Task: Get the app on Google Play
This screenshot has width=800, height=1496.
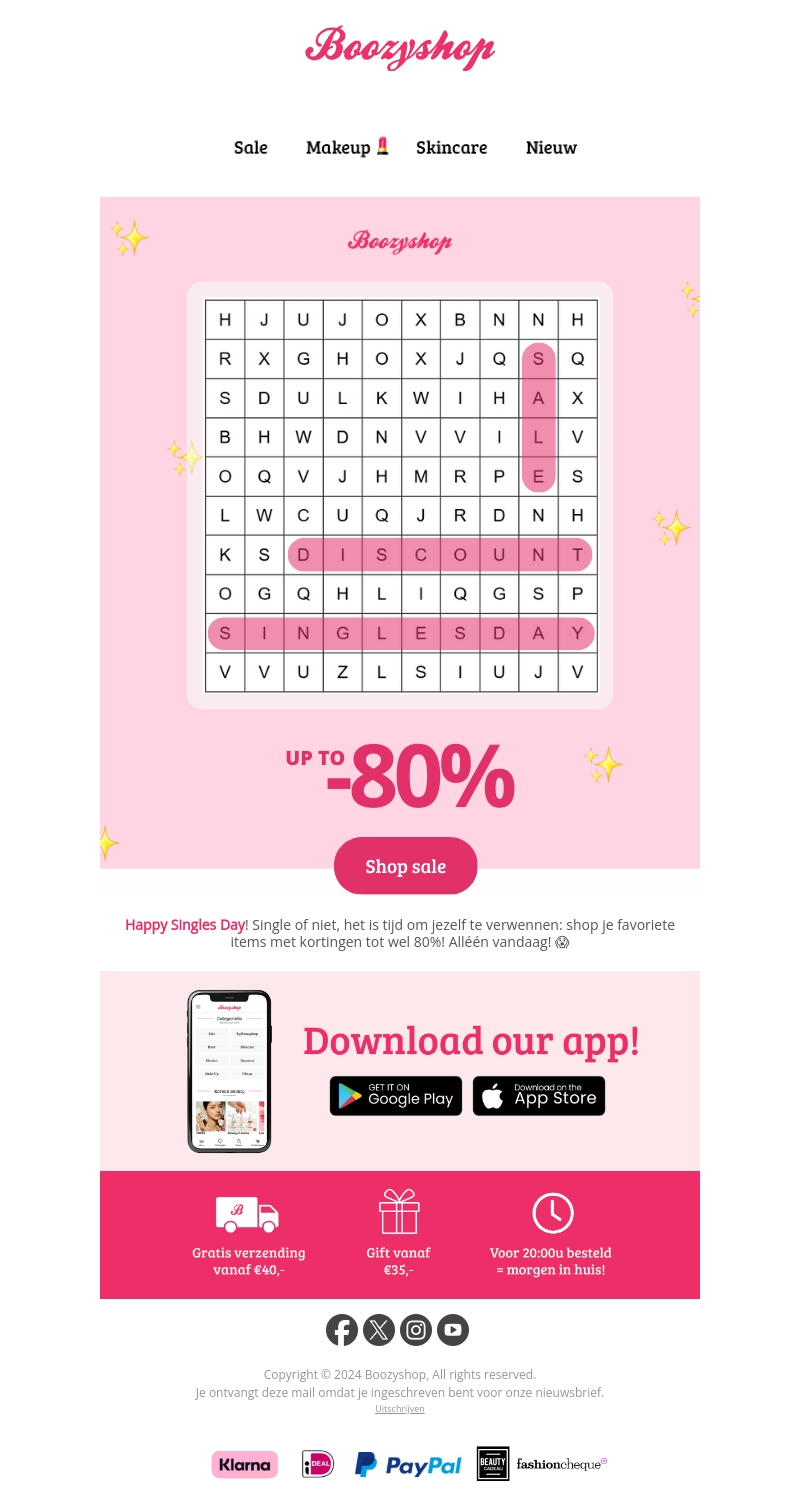Action: 396,1096
